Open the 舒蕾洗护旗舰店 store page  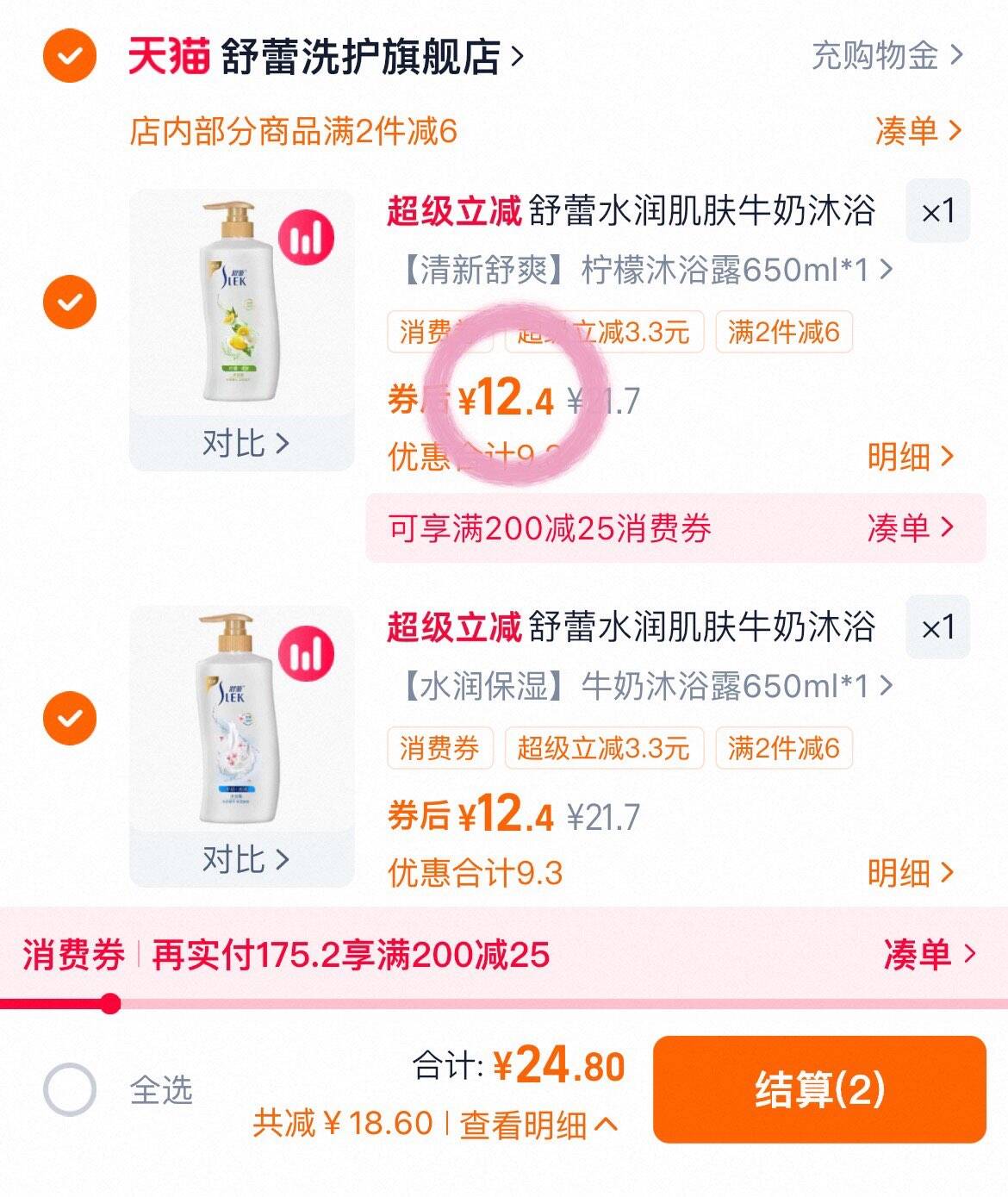click(x=362, y=57)
